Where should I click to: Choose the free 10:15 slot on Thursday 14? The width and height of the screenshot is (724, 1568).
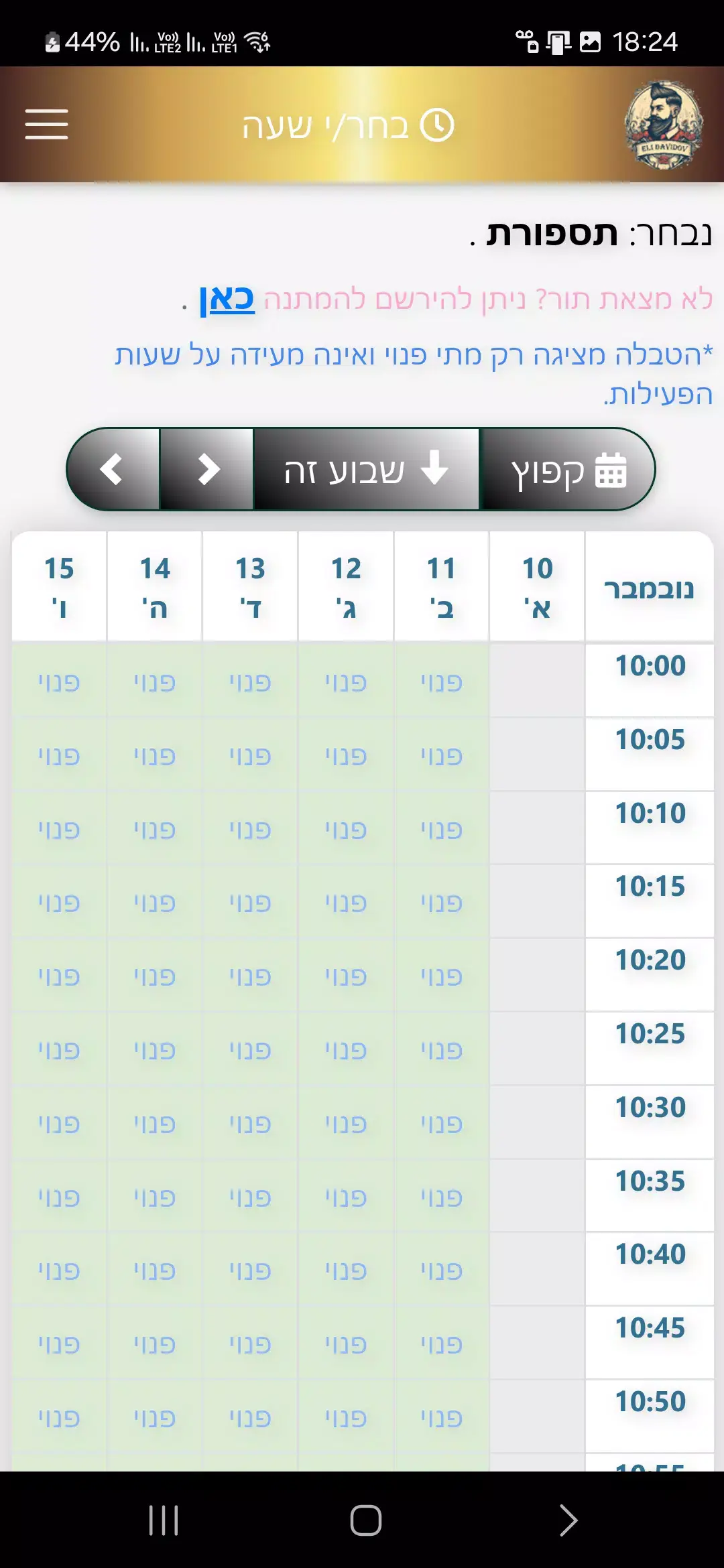click(x=154, y=903)
